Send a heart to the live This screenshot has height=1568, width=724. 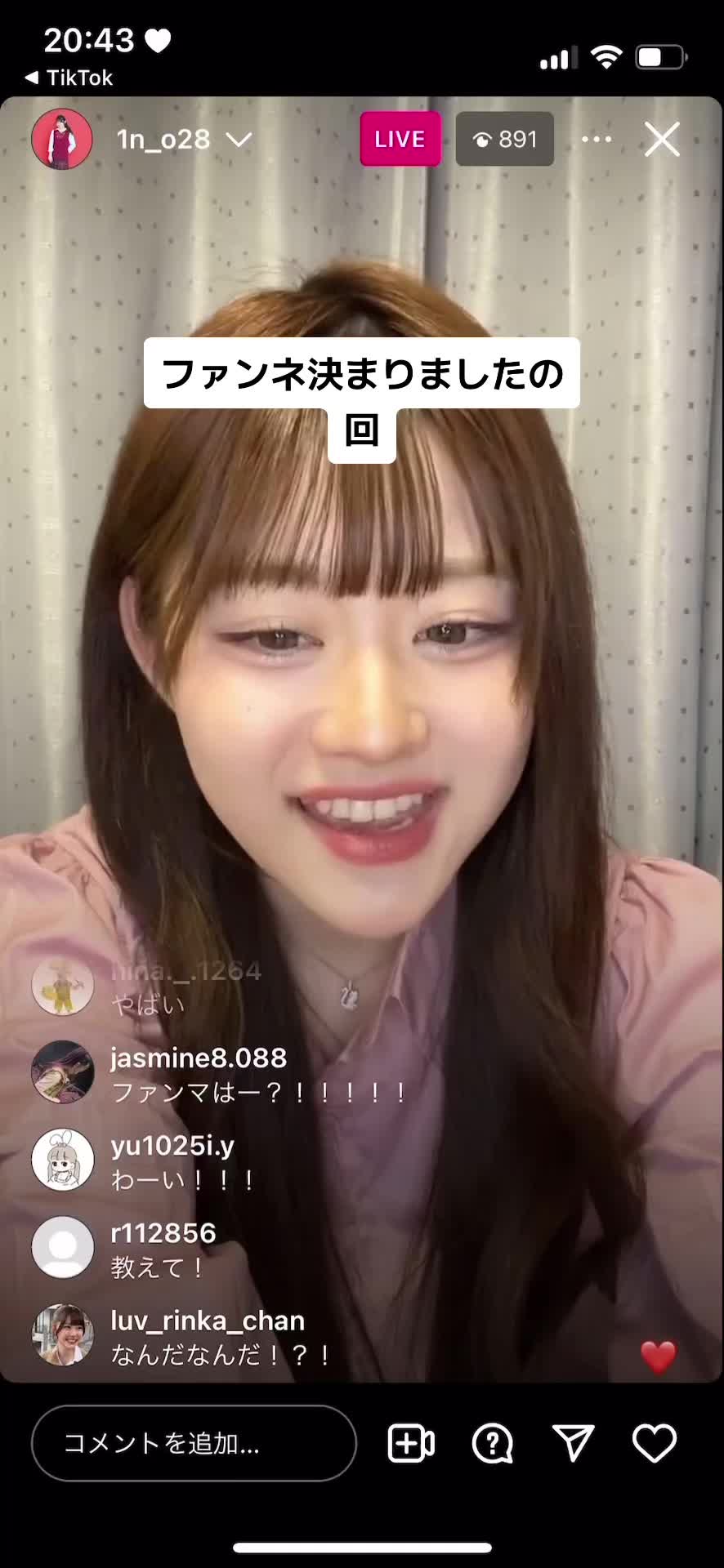tap(655, 1443)
